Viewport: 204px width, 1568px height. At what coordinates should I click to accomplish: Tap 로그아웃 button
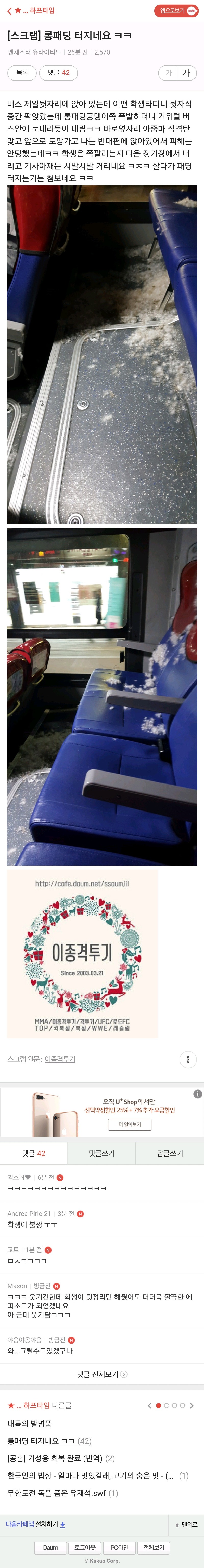(x=85, y=1547)
